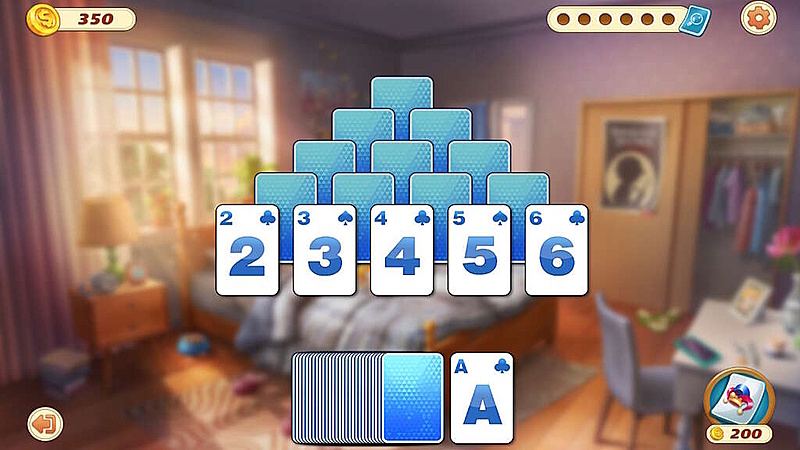Tap the undo arrow button
The width and height of the screenshot is (800, 450).
(43, 423)
